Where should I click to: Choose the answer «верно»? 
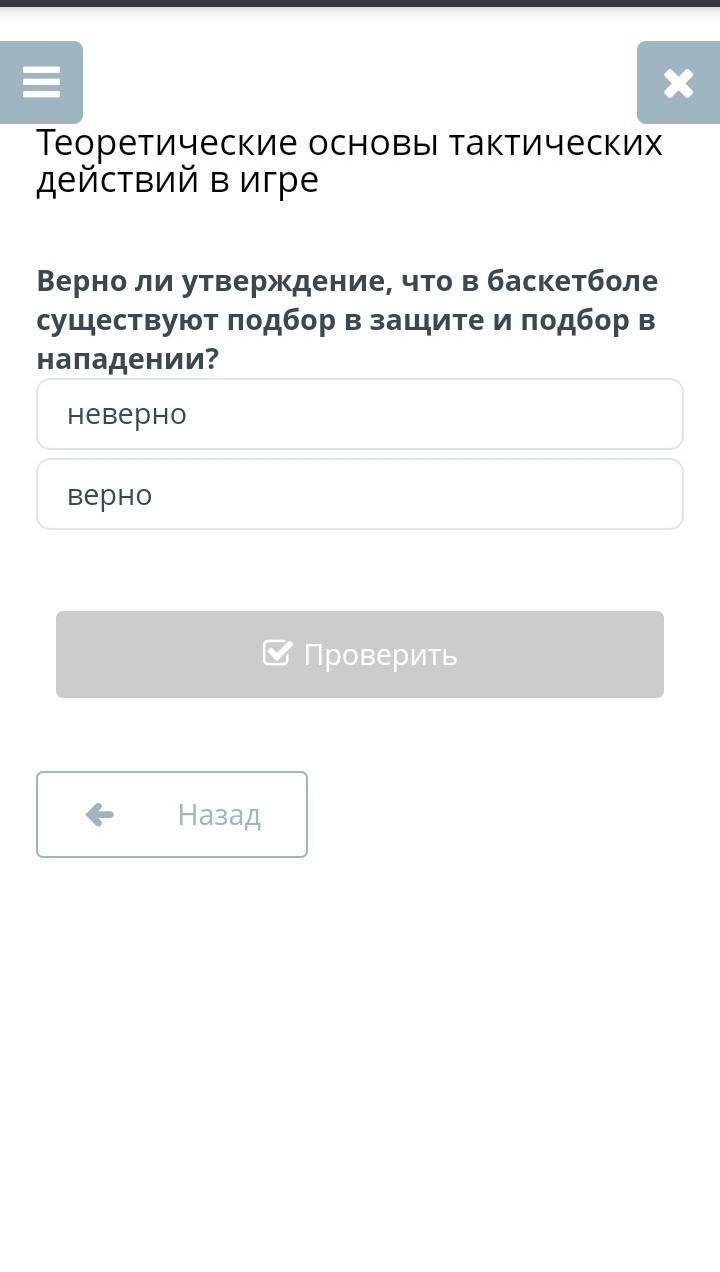click(x=360, y=494)
